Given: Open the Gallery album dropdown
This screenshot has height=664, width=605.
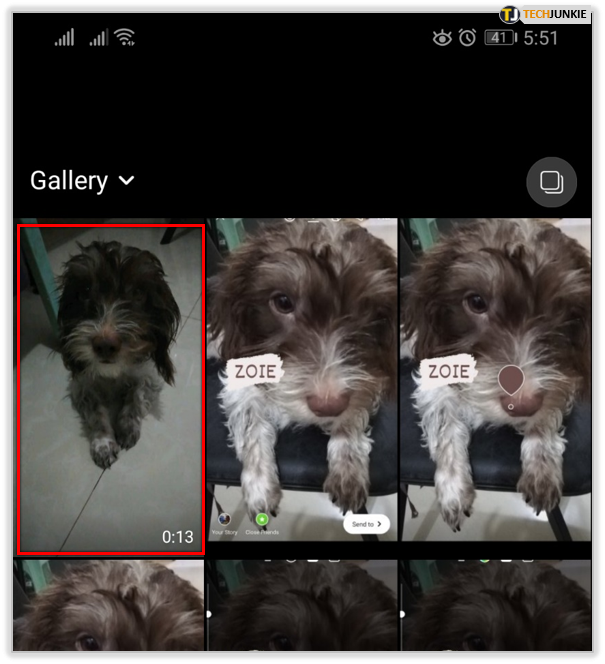Looking at the screenshot, I should tap(82, 181).
